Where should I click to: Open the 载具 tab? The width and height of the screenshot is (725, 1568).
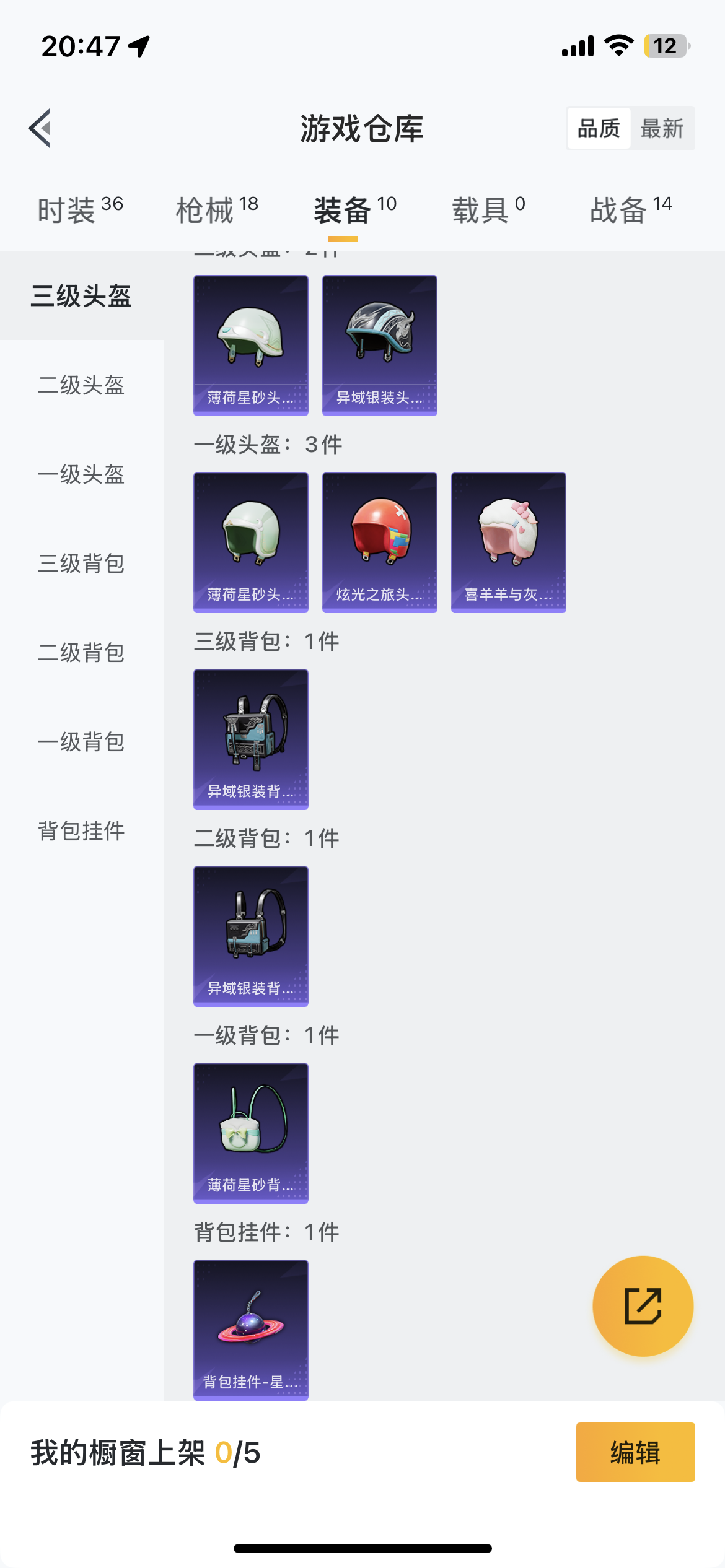coord(488,210)
